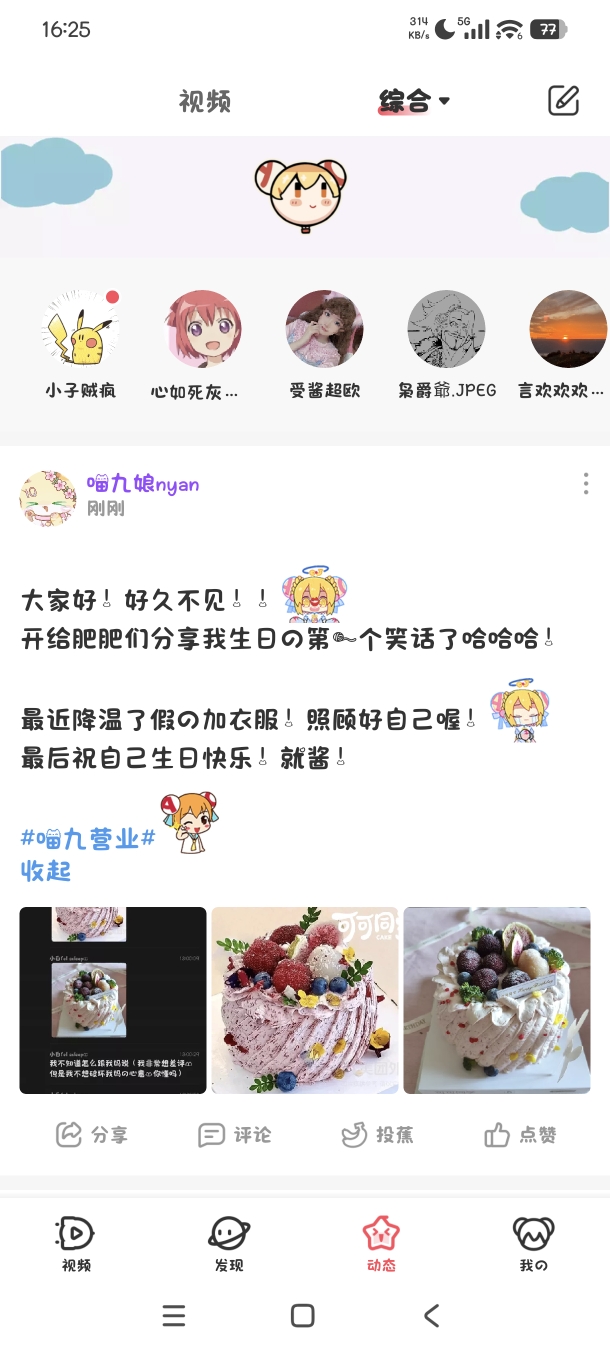Compose a new post with the edit icon
This screenshot has width=610, height=1356.
(563, 100)
